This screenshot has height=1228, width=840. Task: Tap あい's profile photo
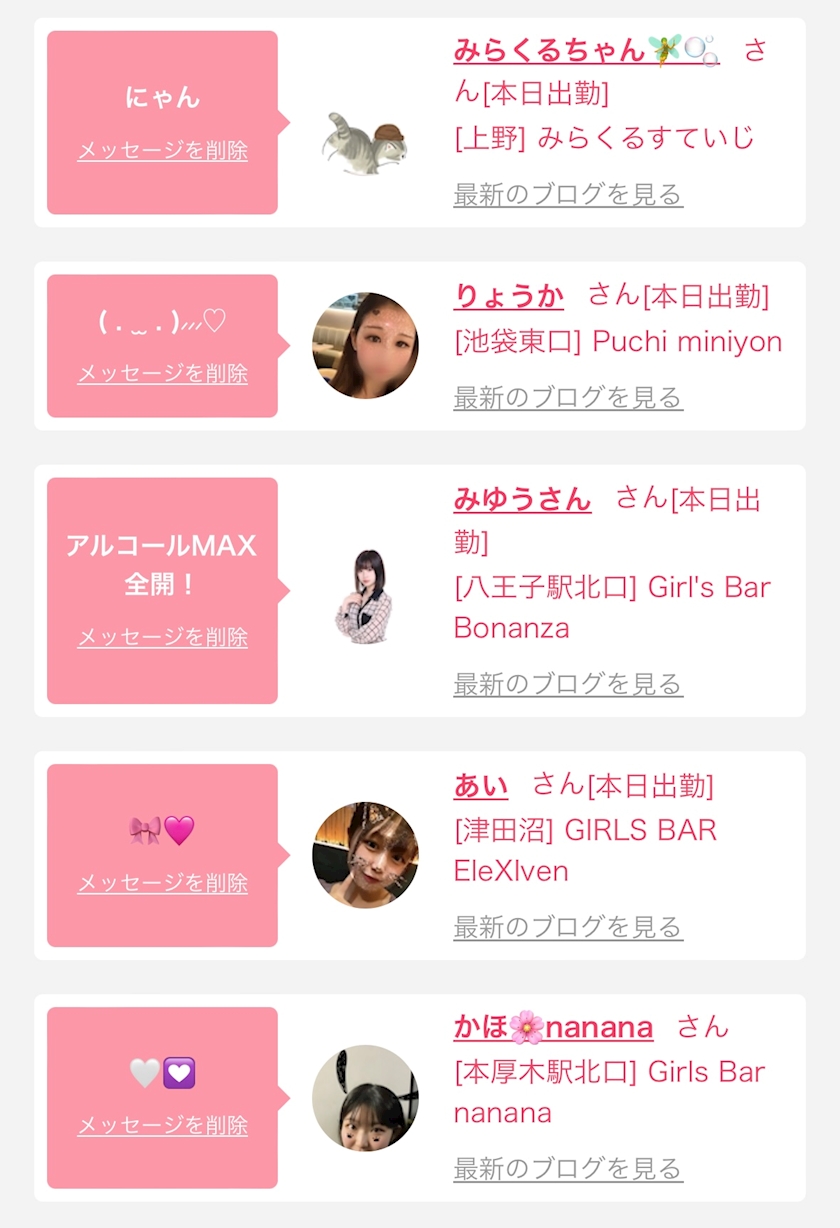[365, 855]
